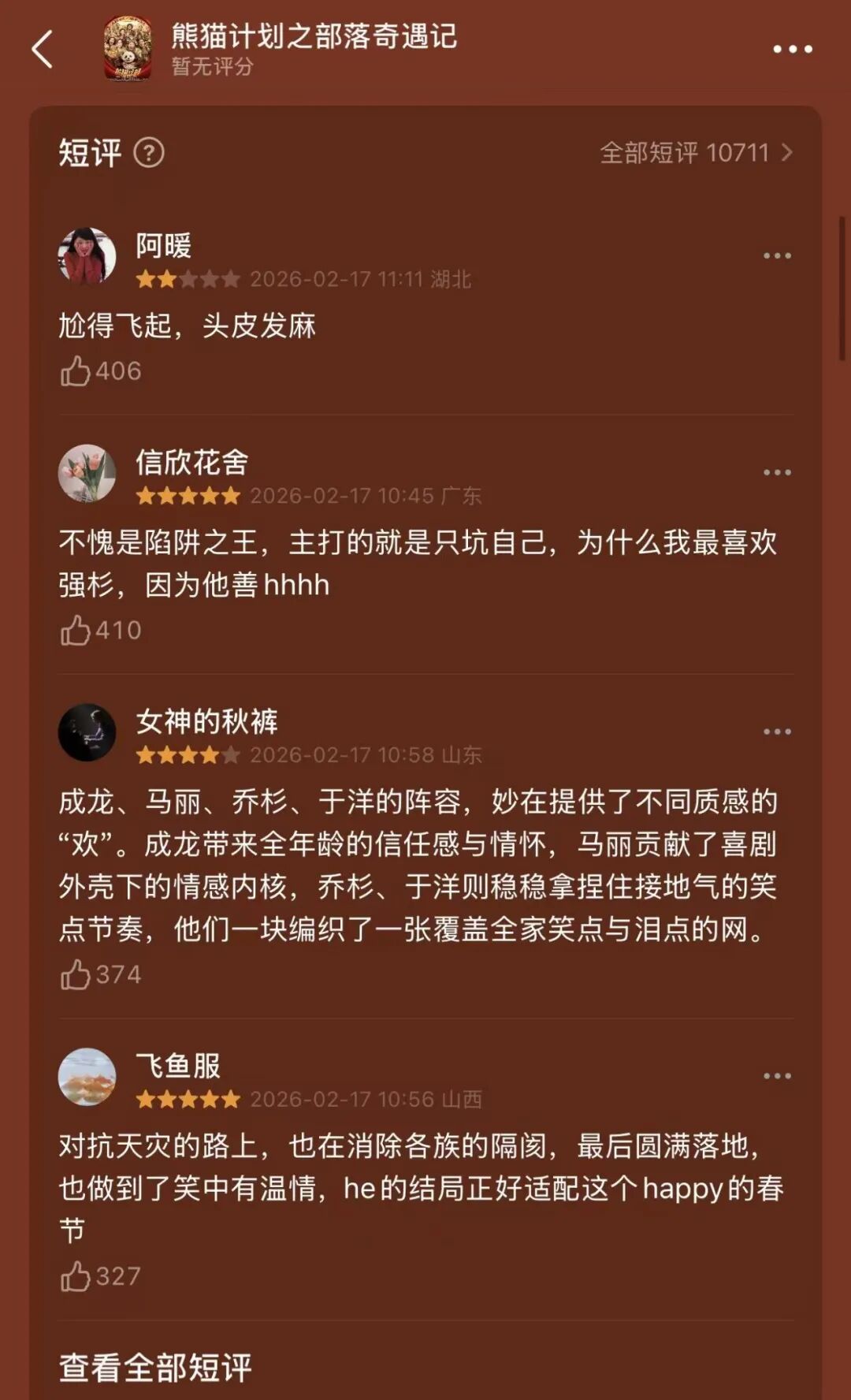Like 阿暖's review with 406 likes

pos(76,371)
